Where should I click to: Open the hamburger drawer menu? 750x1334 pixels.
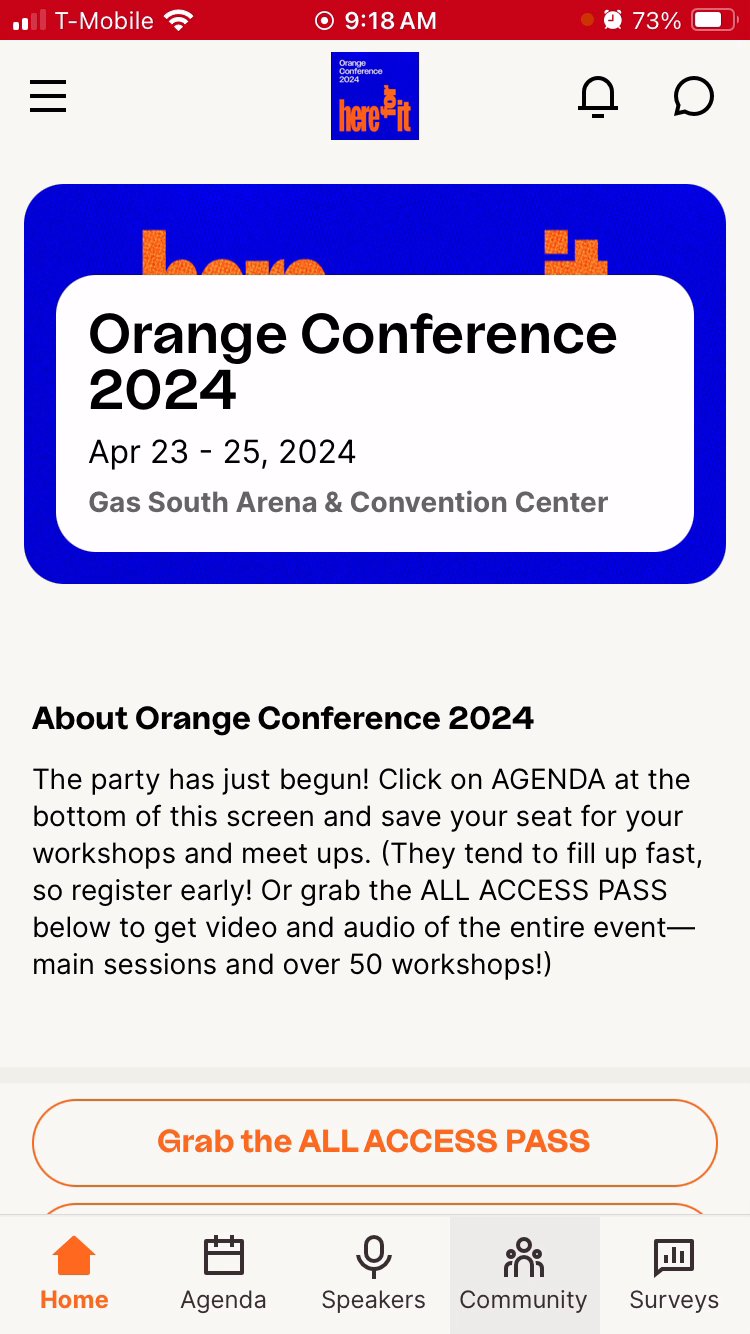(48, 97)
